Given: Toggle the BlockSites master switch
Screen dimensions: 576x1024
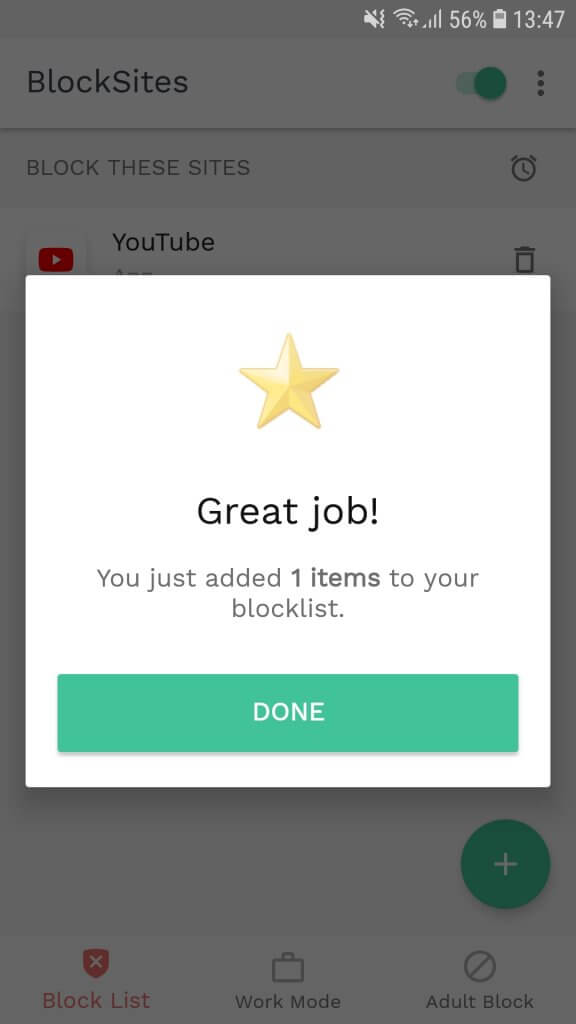Looking at the screenshot, I should tap(481, 84).
